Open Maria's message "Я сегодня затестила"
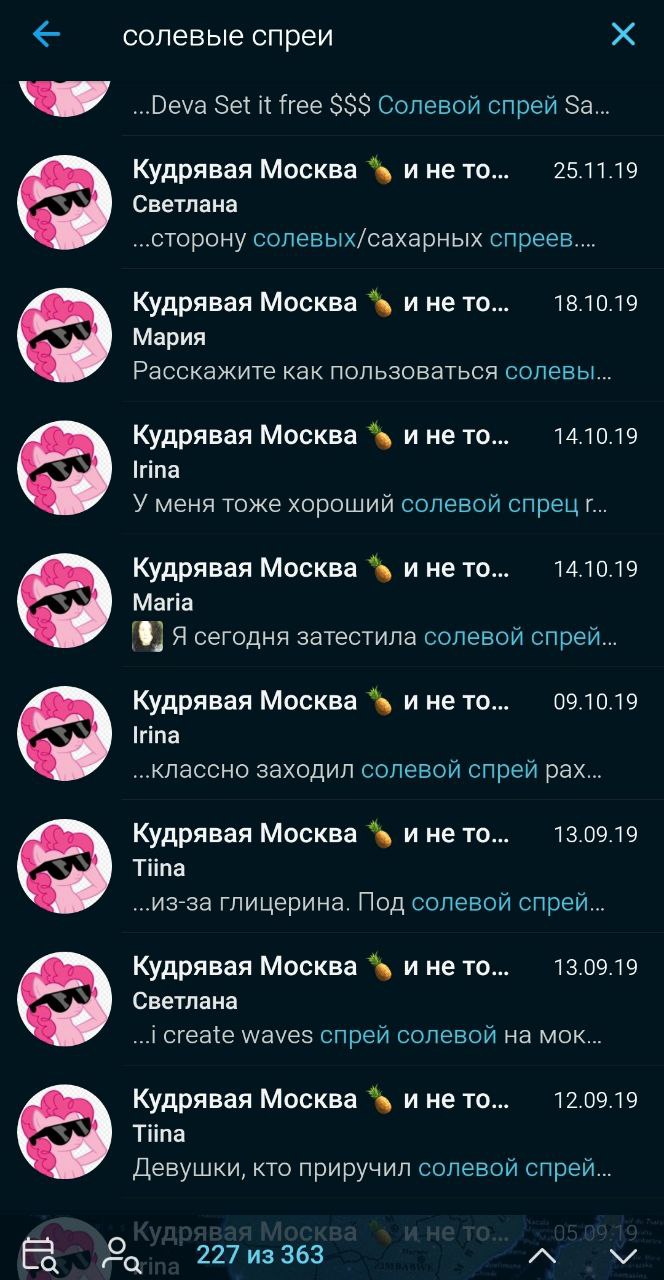 coord(332,601)
